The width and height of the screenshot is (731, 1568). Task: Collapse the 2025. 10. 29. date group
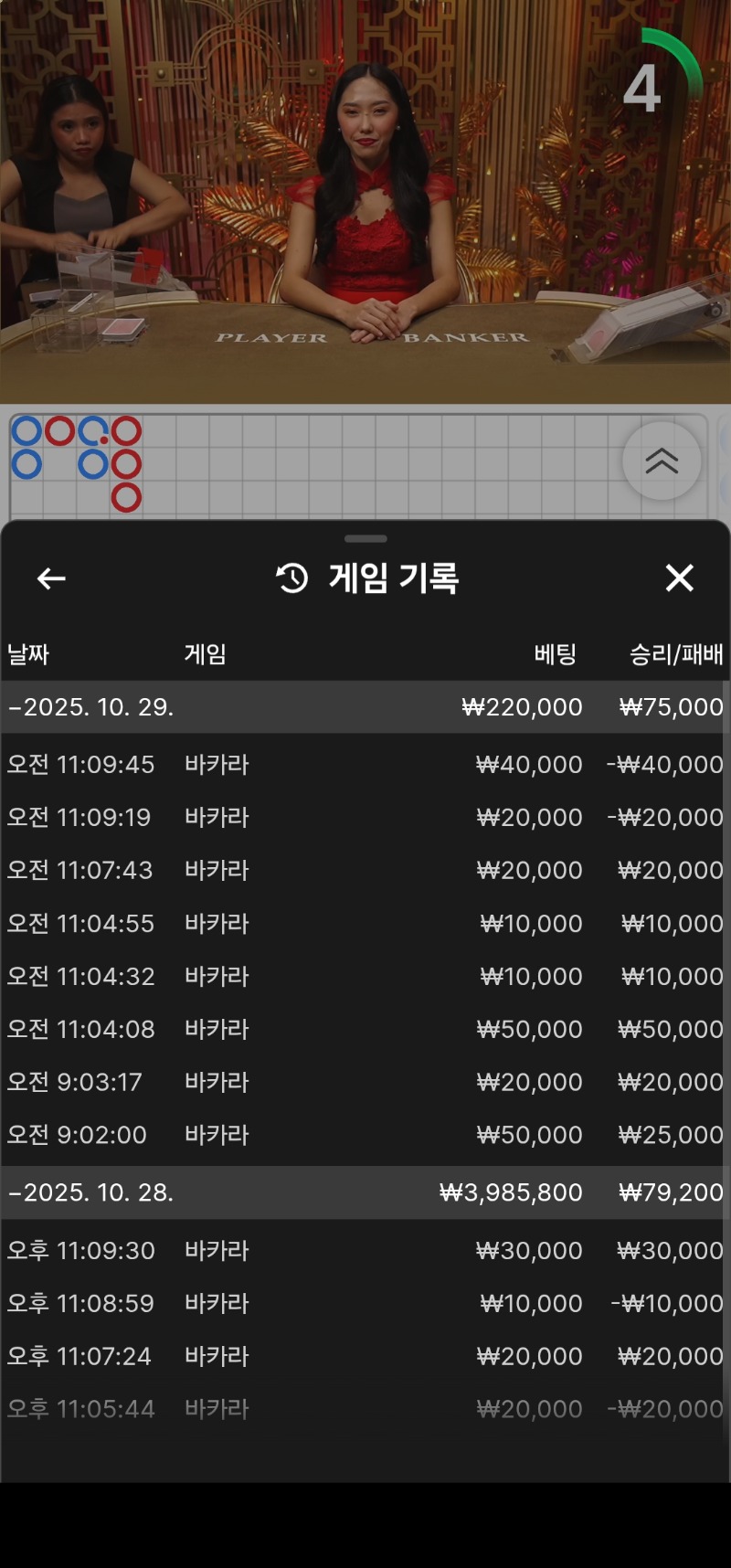click(91, 707)
